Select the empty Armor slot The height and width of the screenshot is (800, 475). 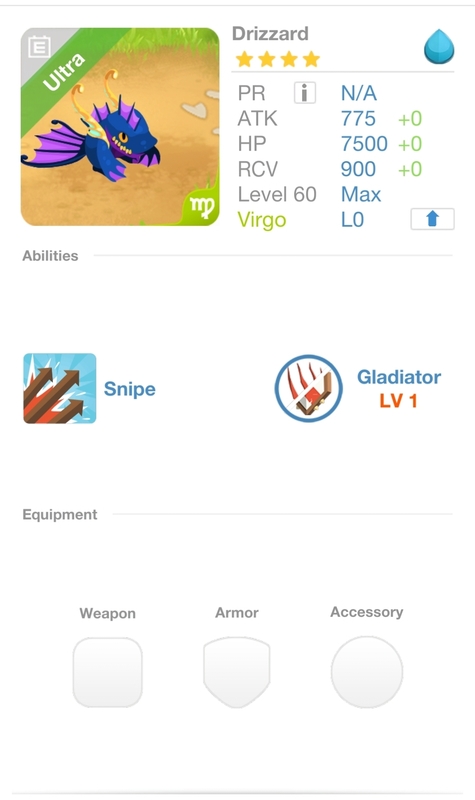click(x=237, y=672)
